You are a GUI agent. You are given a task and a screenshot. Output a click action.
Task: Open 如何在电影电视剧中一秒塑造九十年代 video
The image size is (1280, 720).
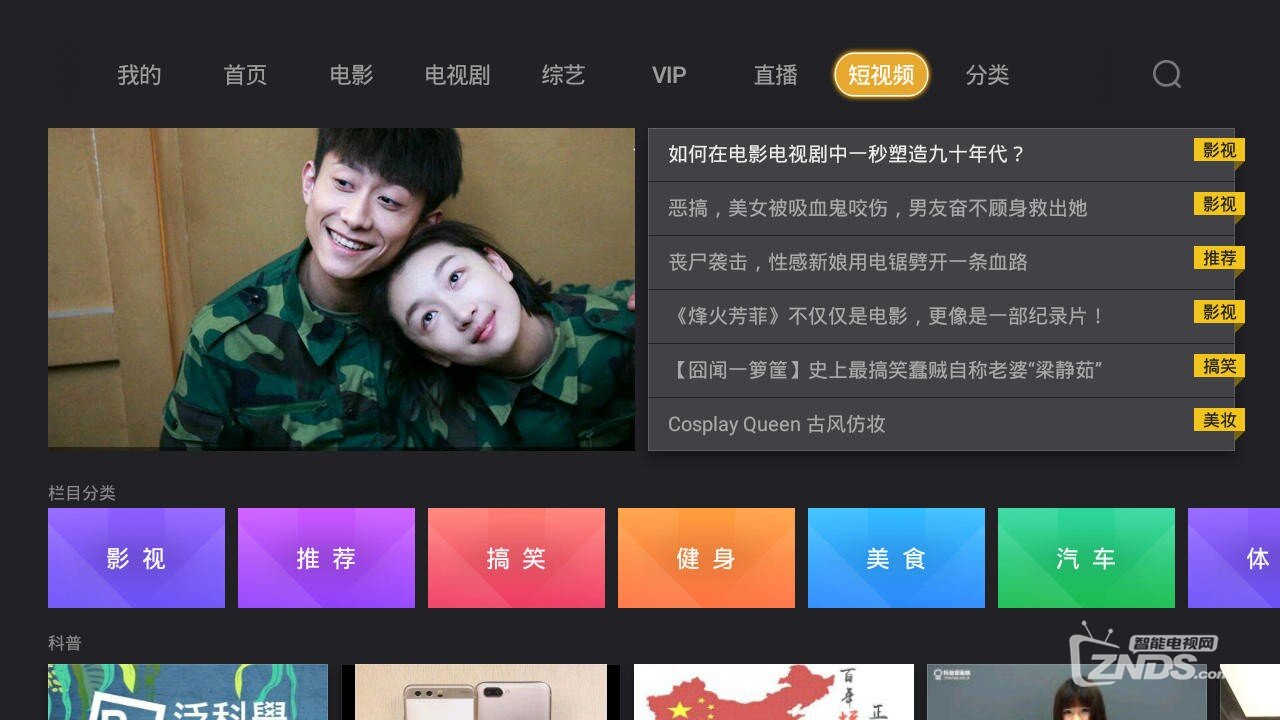click(x=940, y=154)
